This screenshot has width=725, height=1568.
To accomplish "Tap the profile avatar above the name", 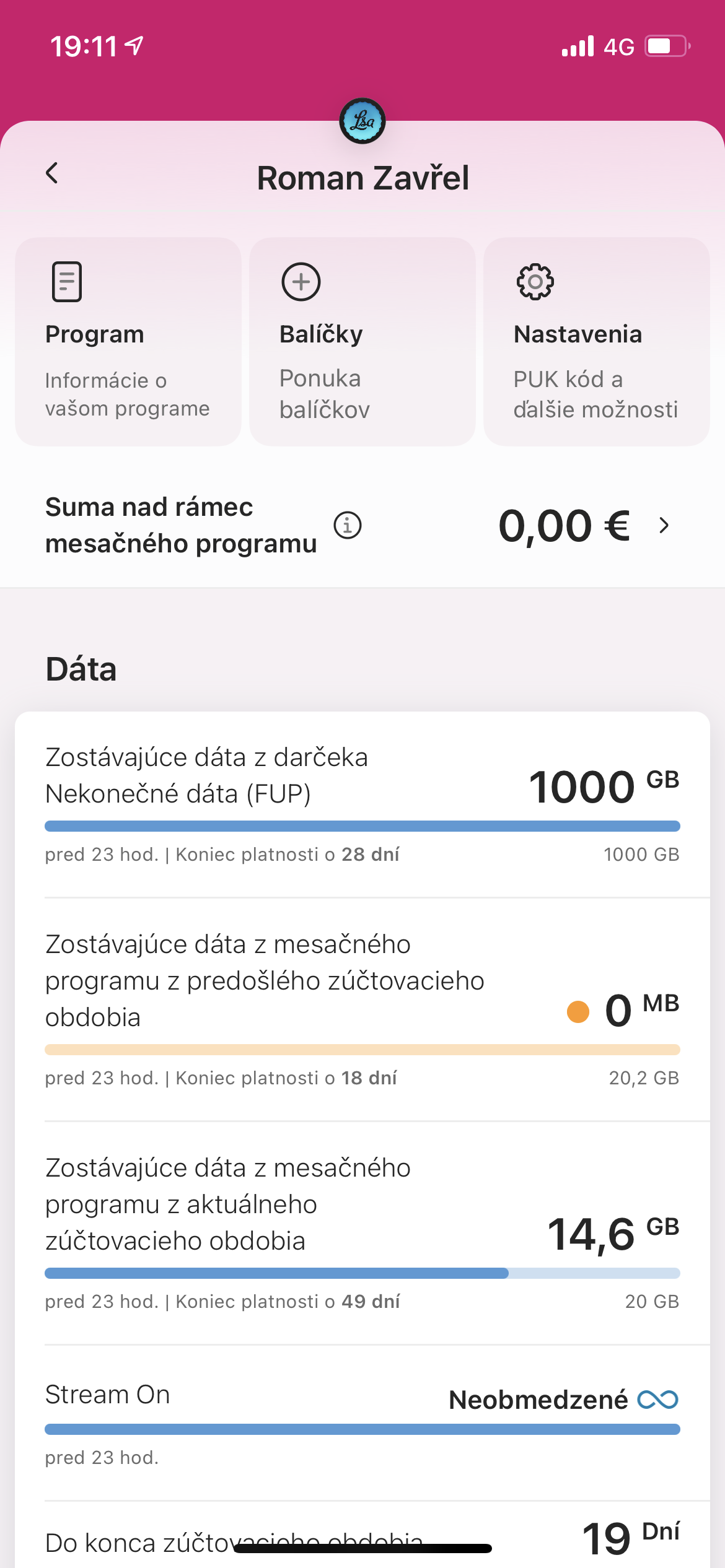I will pos(362,121).
